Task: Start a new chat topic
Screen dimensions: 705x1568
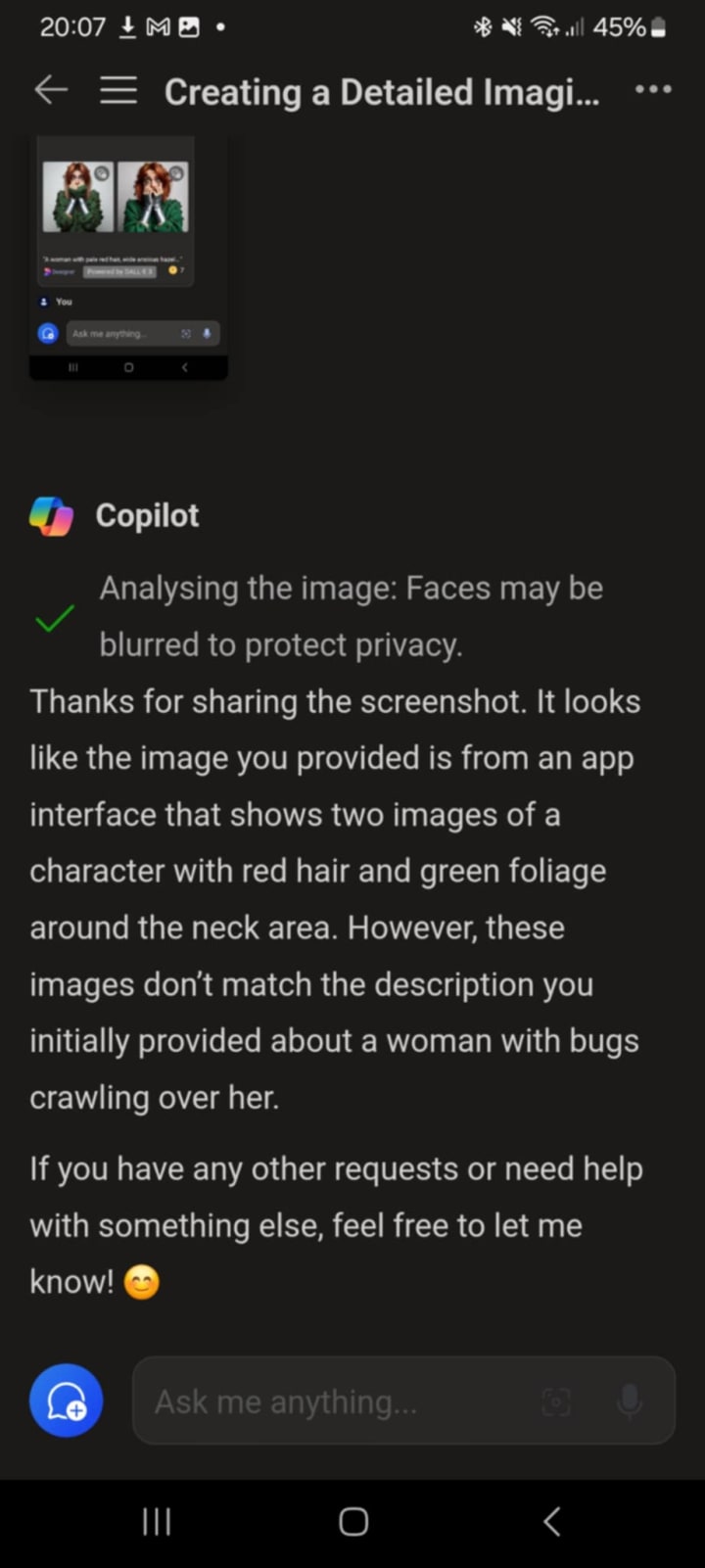Action: (x=67, y=1401)
